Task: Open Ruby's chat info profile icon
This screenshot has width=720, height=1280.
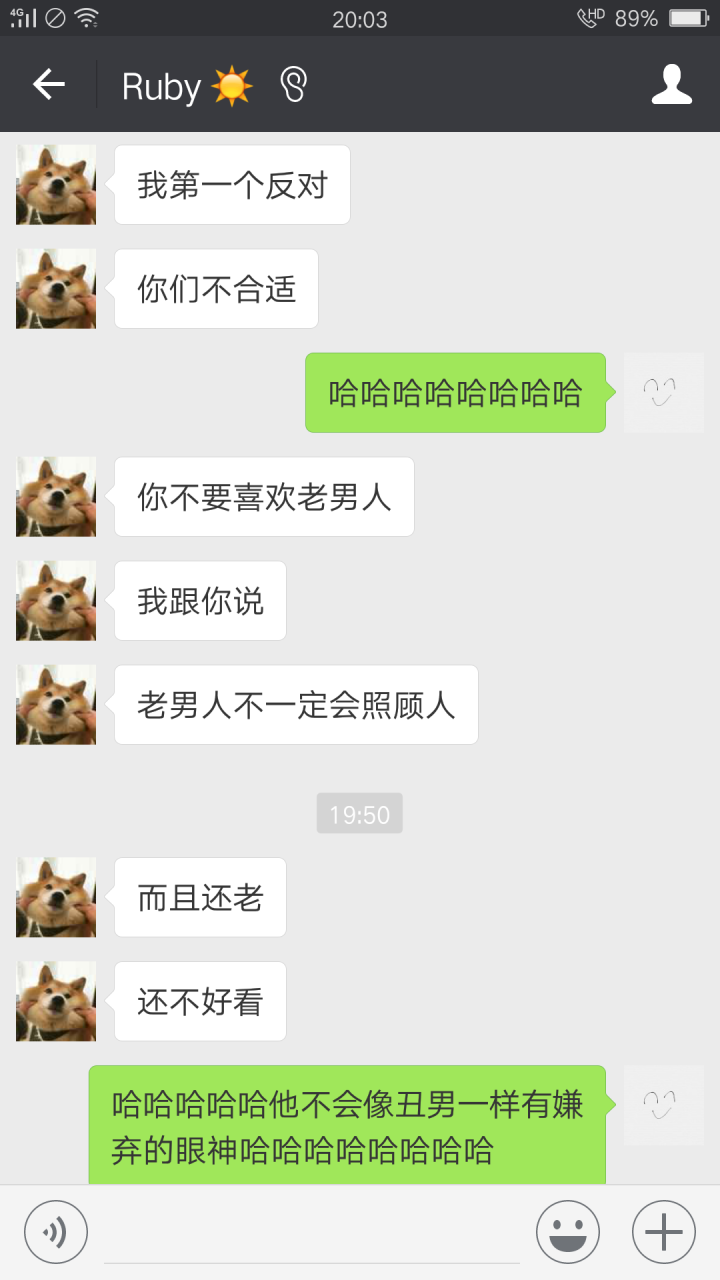Action: coord(671,85)
